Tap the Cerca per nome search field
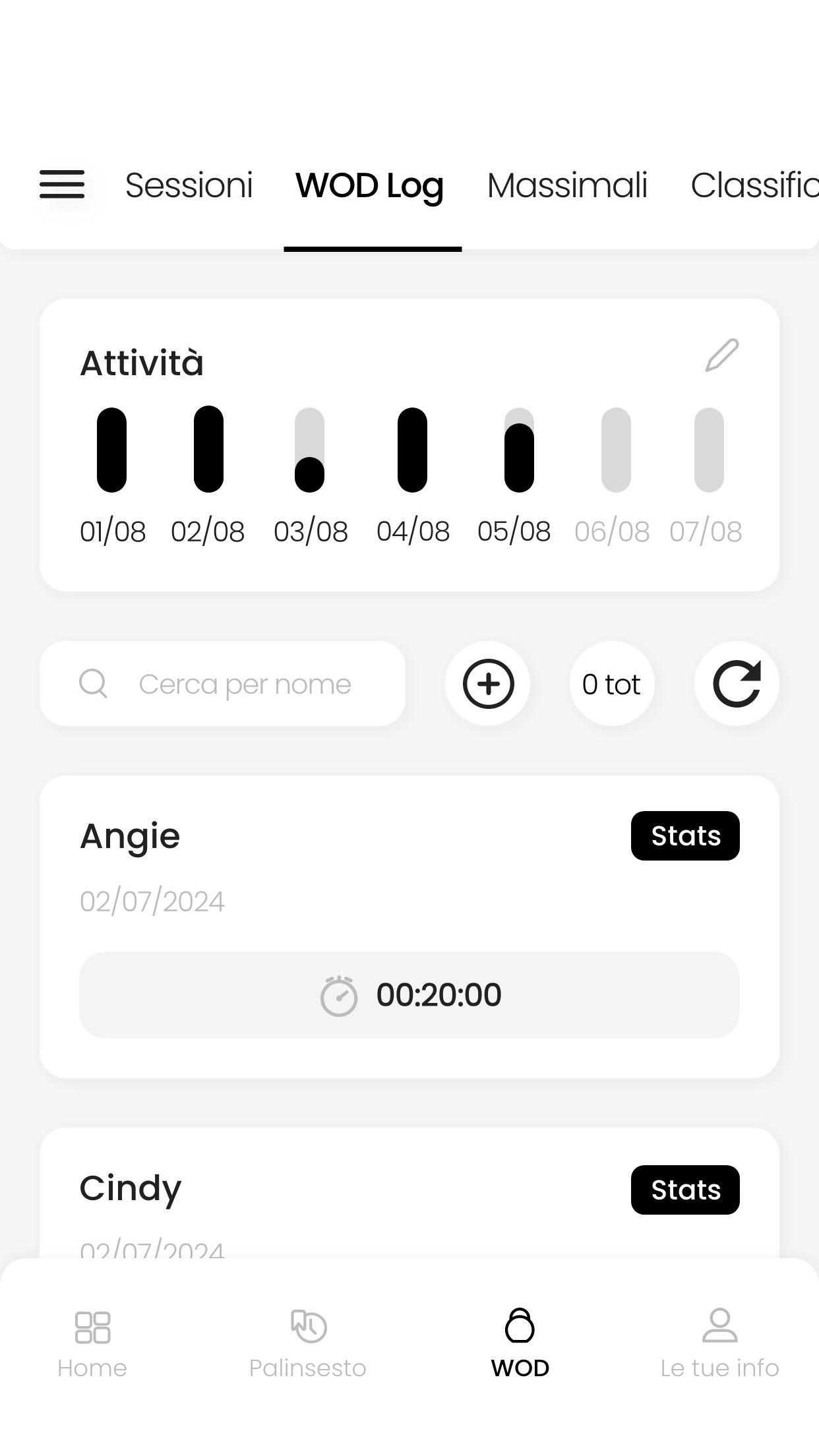The width and height of the screenshot is (819, 1456). 222,684
